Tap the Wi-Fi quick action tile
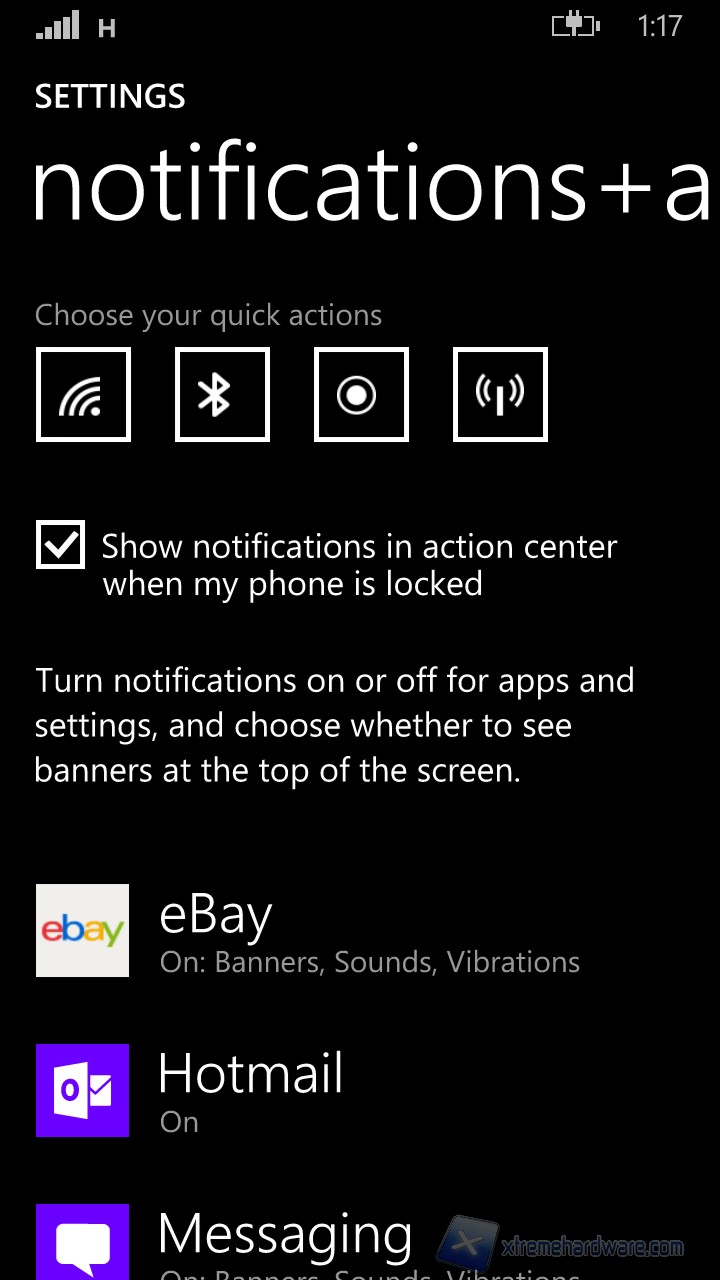This screenshot has width=720, height=1280. click(83, 394)
